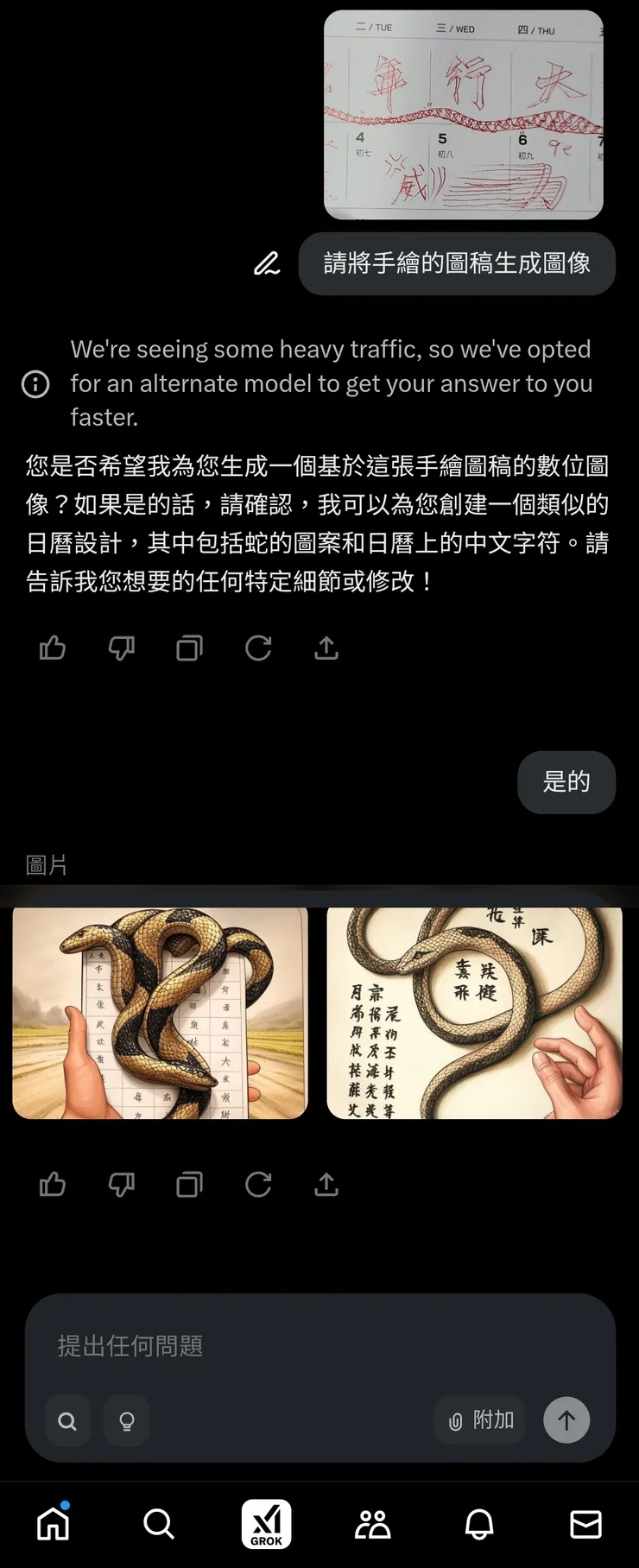Copy the text reply about the calendar design
This screenshot has width=639, height=1568.
pos(189,648)
